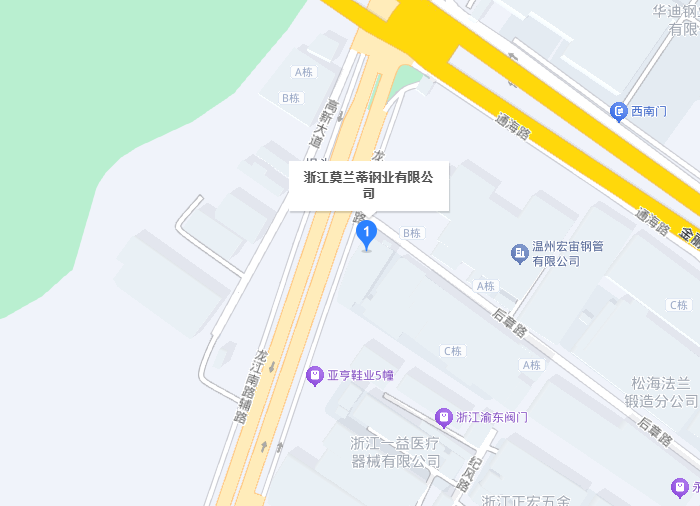The image size is (700, 506).
Task: Open the 温州宏宙钢管有限公司 map marker
Action: (x=520, y=253)
